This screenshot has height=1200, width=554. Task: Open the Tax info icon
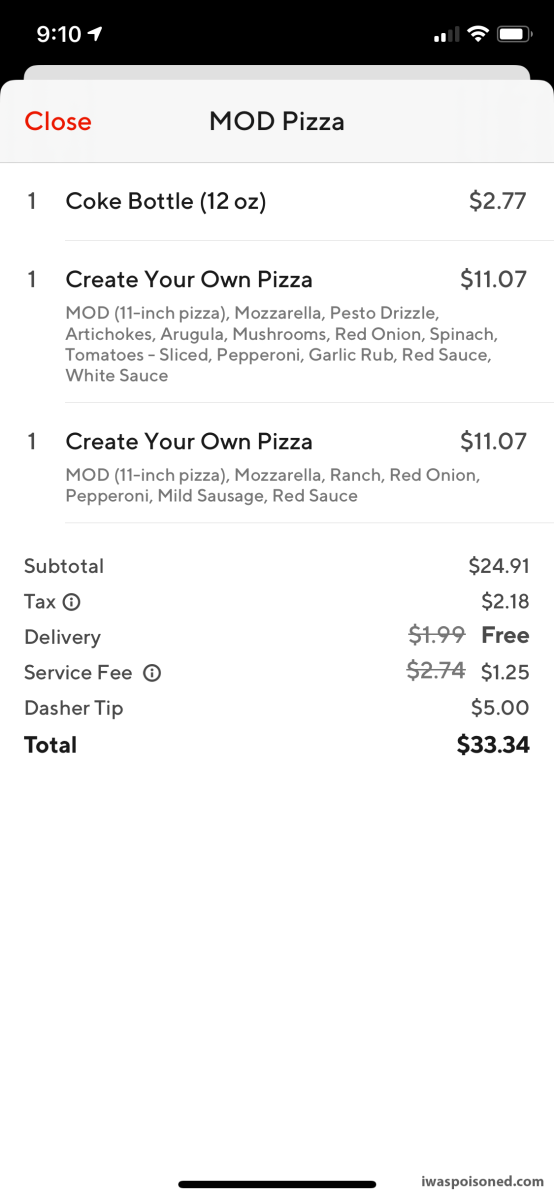click(71, 602)
